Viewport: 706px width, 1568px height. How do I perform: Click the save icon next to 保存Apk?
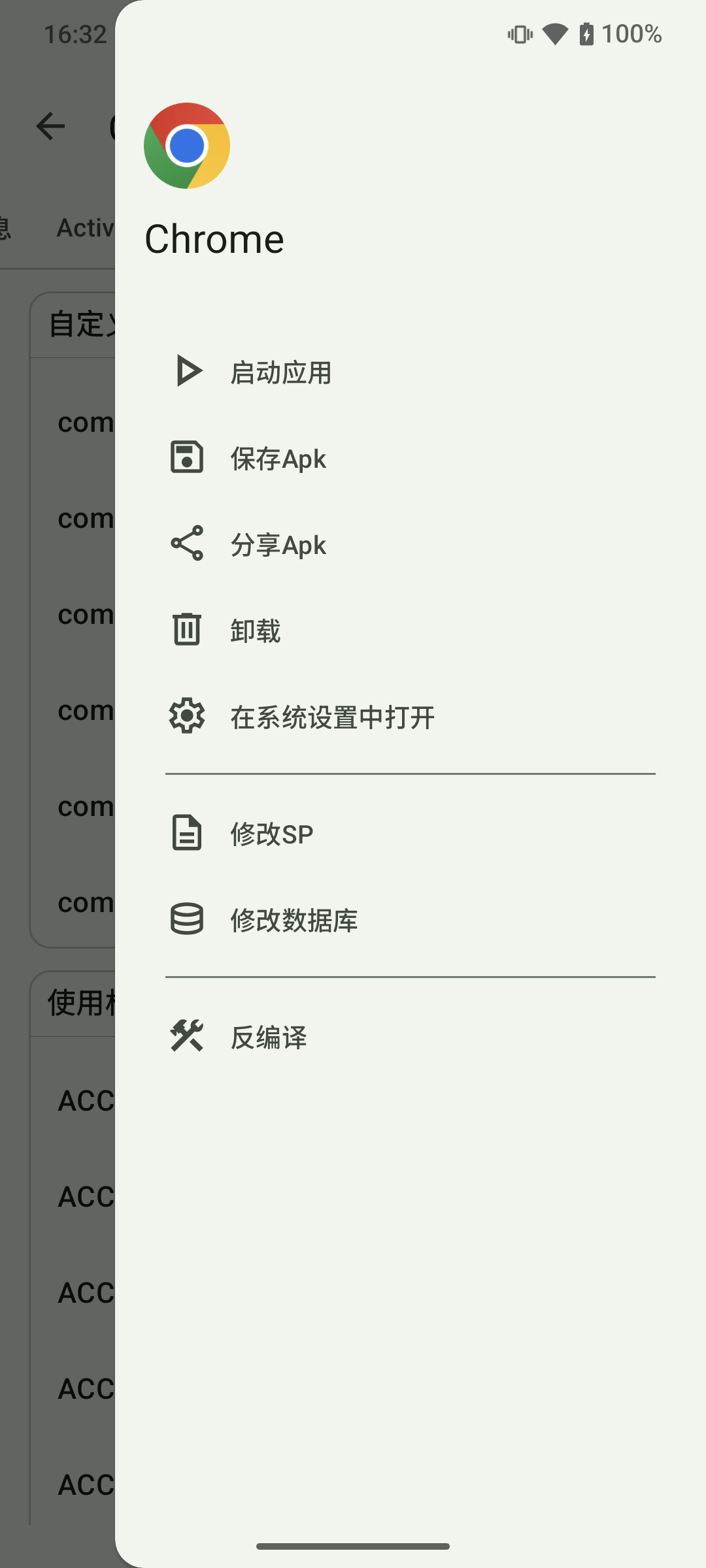pos(186,458)
